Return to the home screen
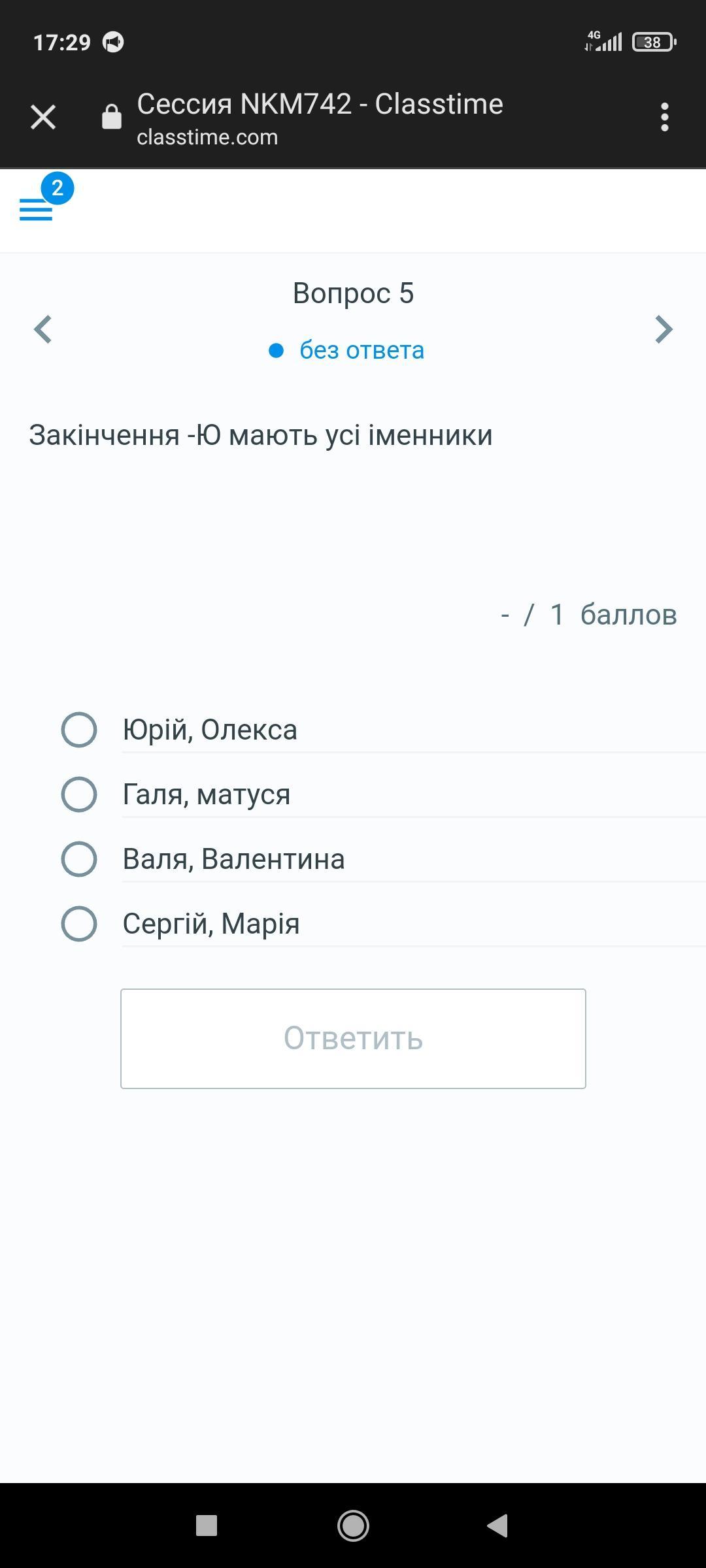This screenshot has height=1568, width=706. (353, 1526)
